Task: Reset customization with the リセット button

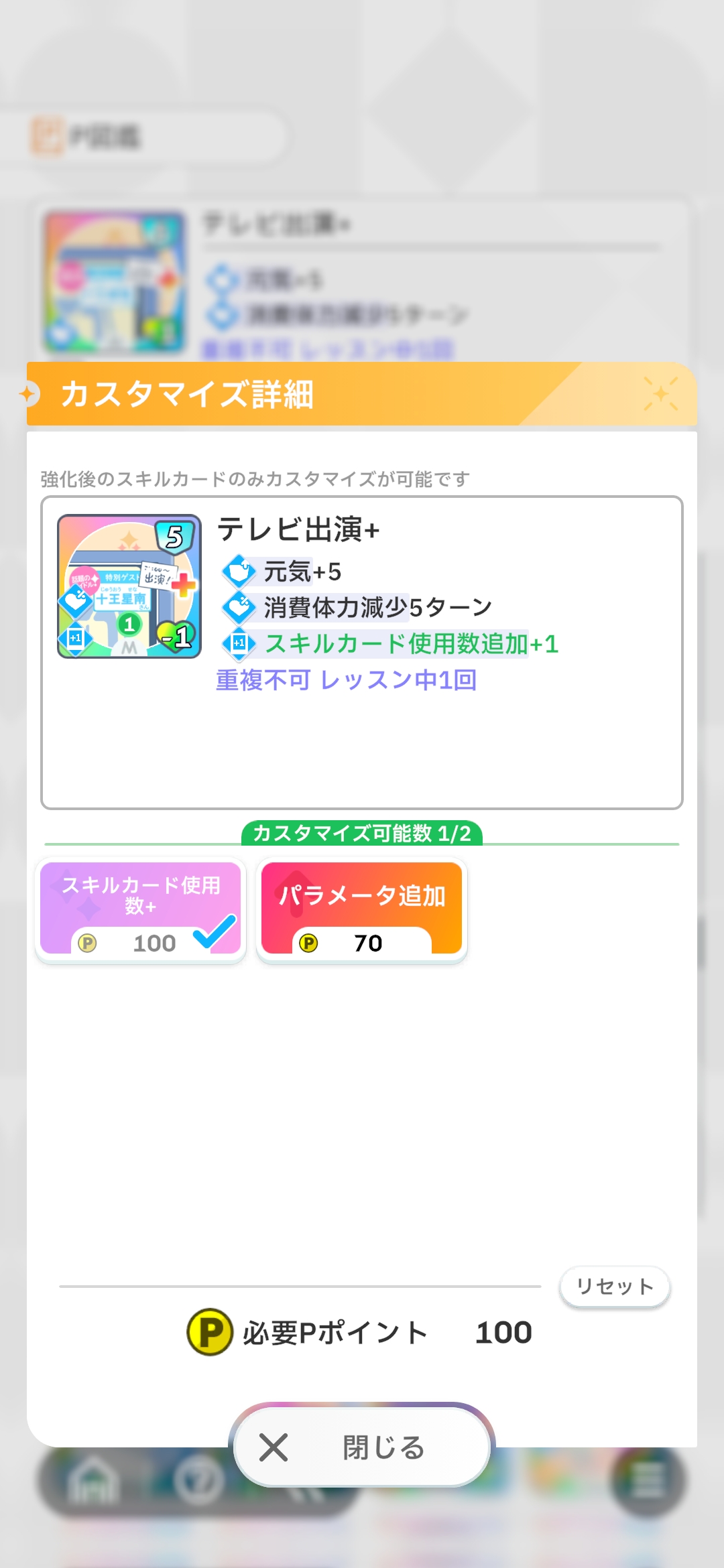Action: [x=615, y=1286]
